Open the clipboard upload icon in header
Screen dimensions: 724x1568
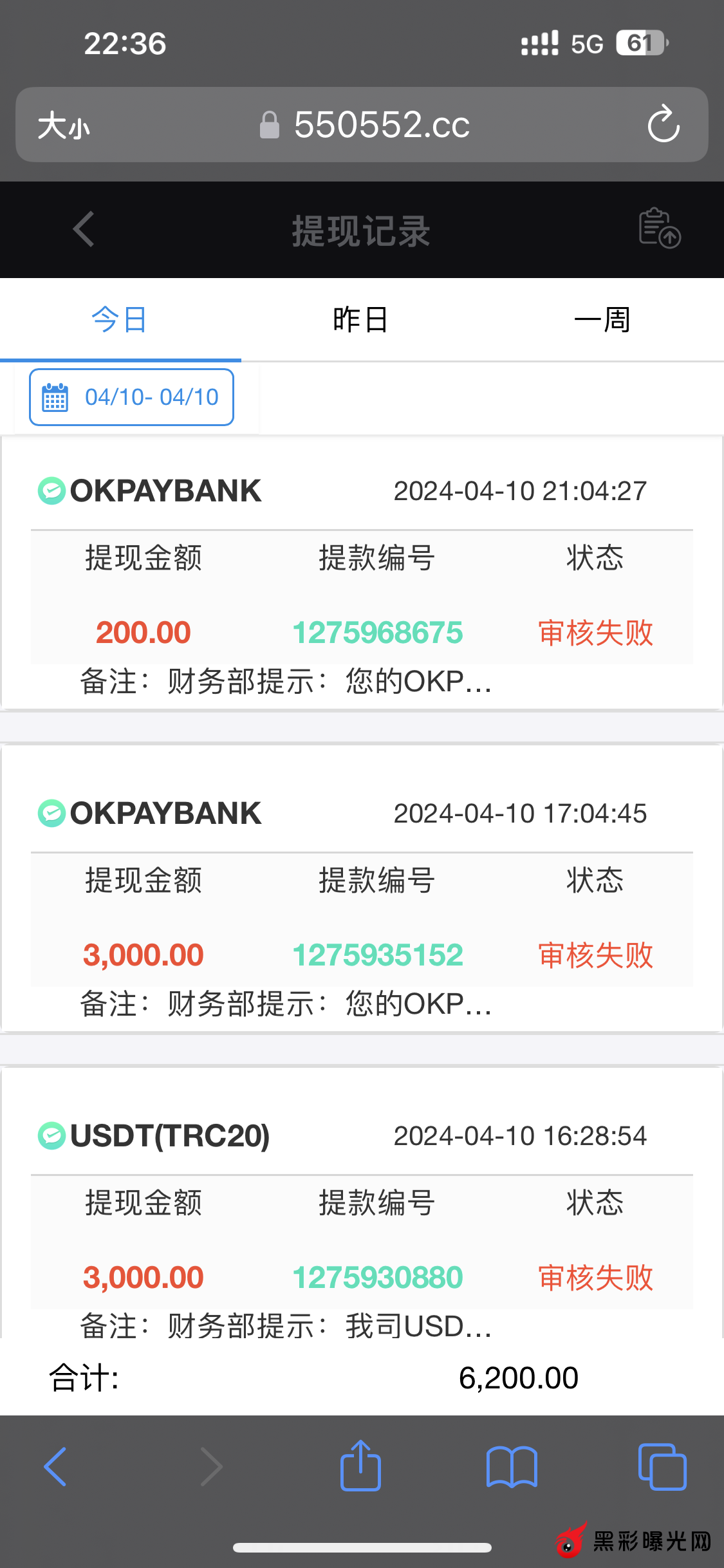(x=659, y=229)
